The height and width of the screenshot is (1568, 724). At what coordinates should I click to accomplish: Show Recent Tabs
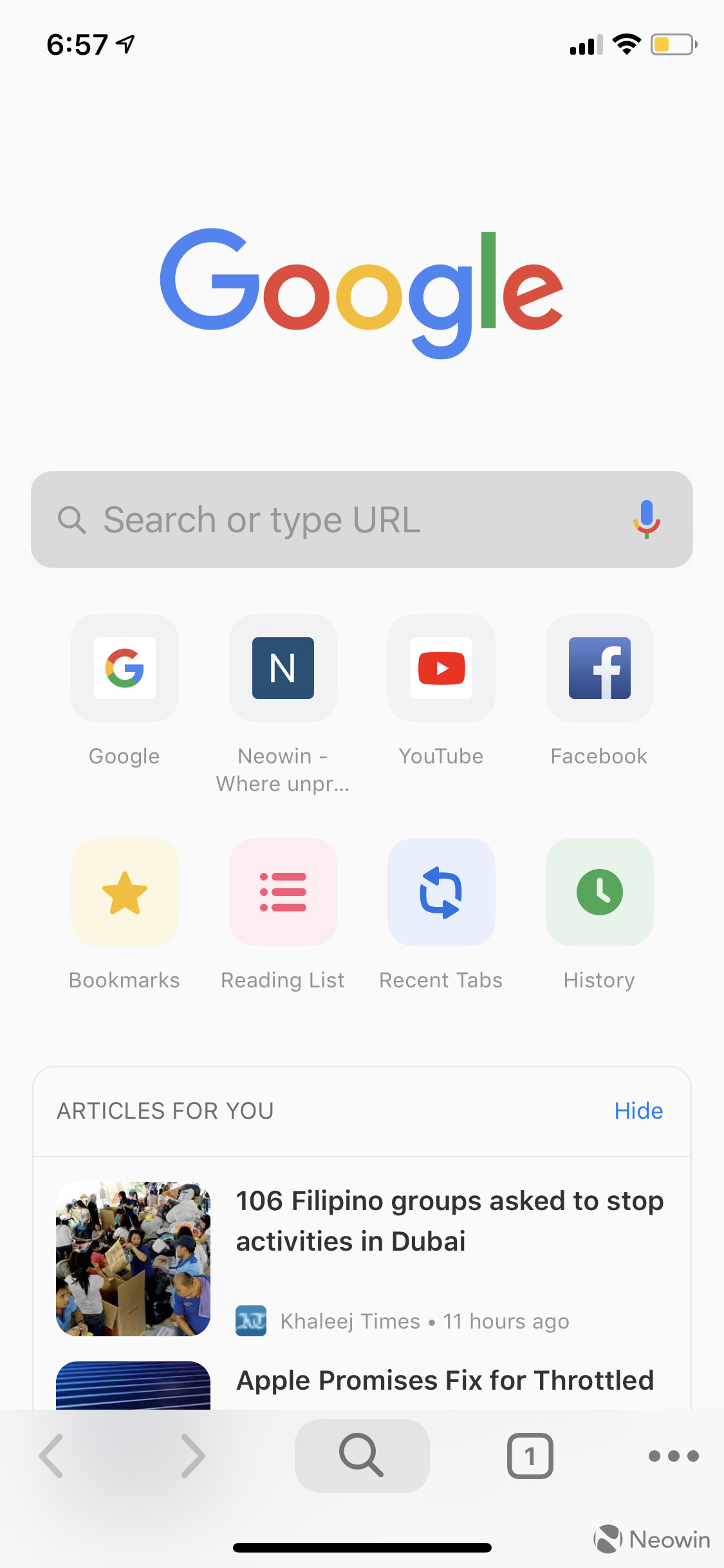[441, 892]
